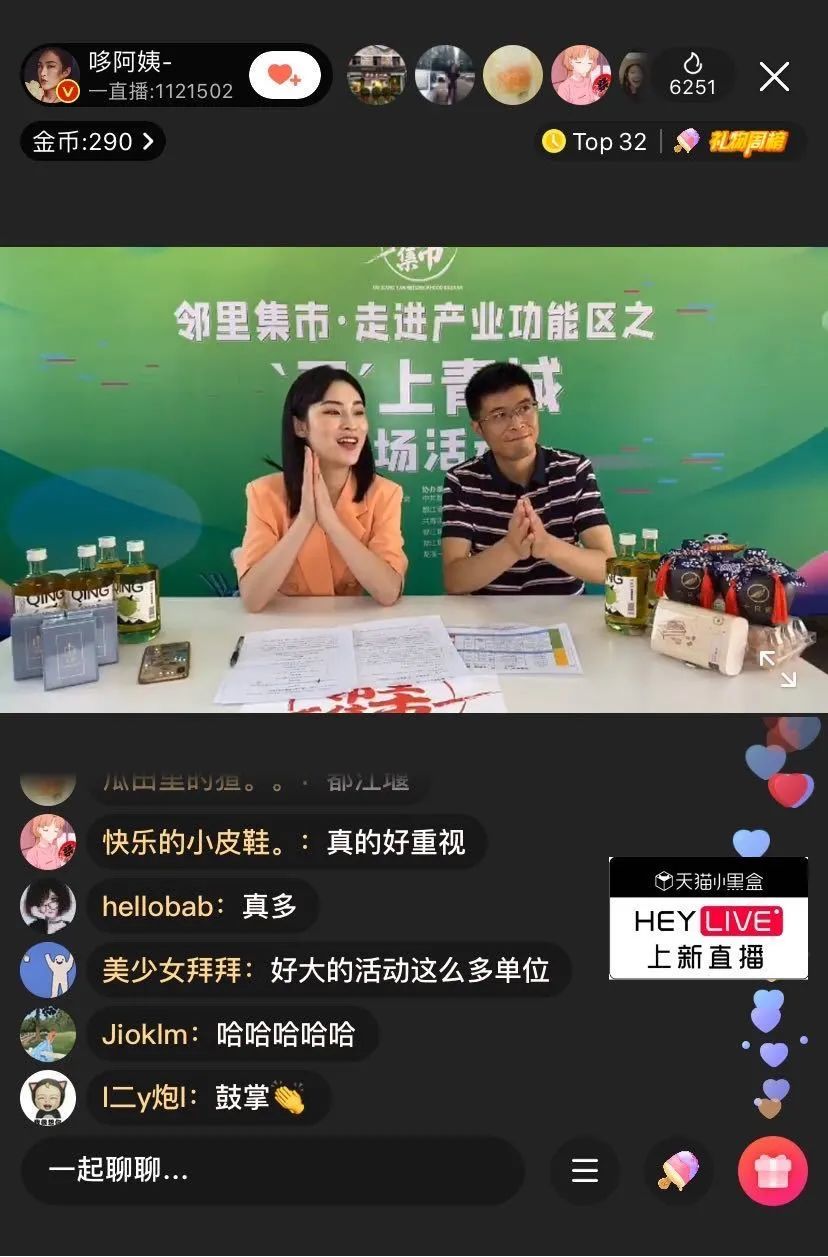
Task: View the Top 32 ranking
Action: point(595,142)
